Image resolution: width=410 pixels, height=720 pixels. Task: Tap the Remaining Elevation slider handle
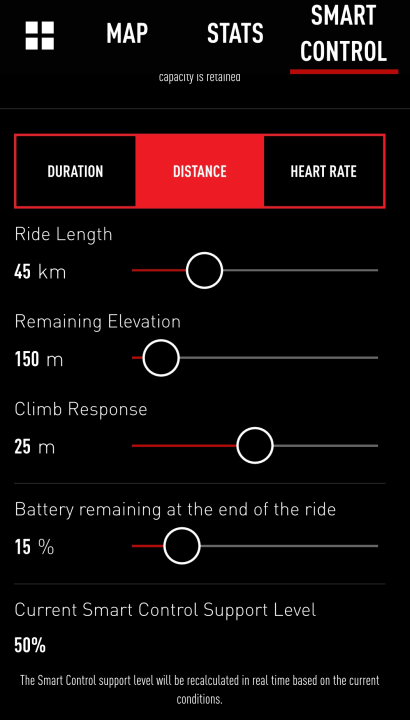point(161,358)
